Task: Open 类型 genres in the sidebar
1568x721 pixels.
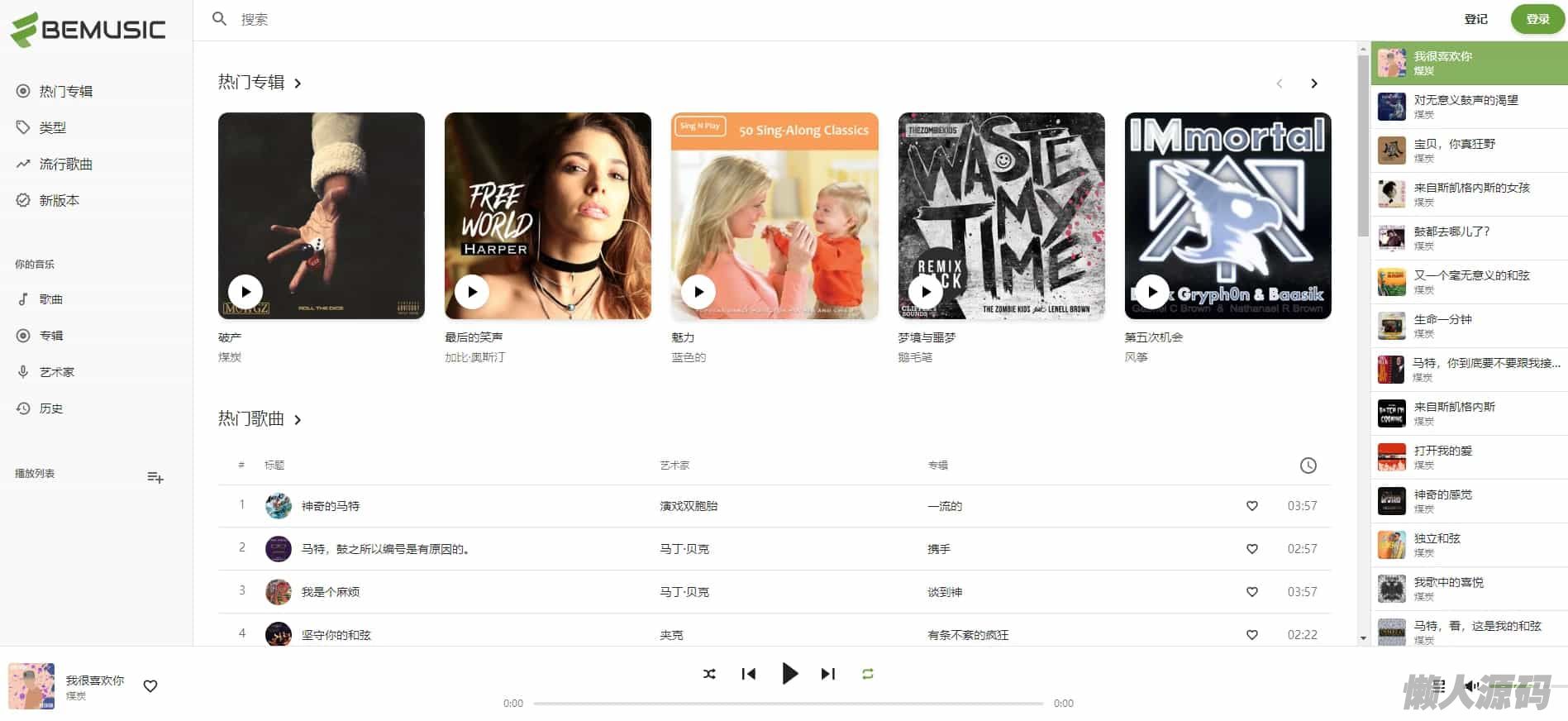Action: point(52,127)
